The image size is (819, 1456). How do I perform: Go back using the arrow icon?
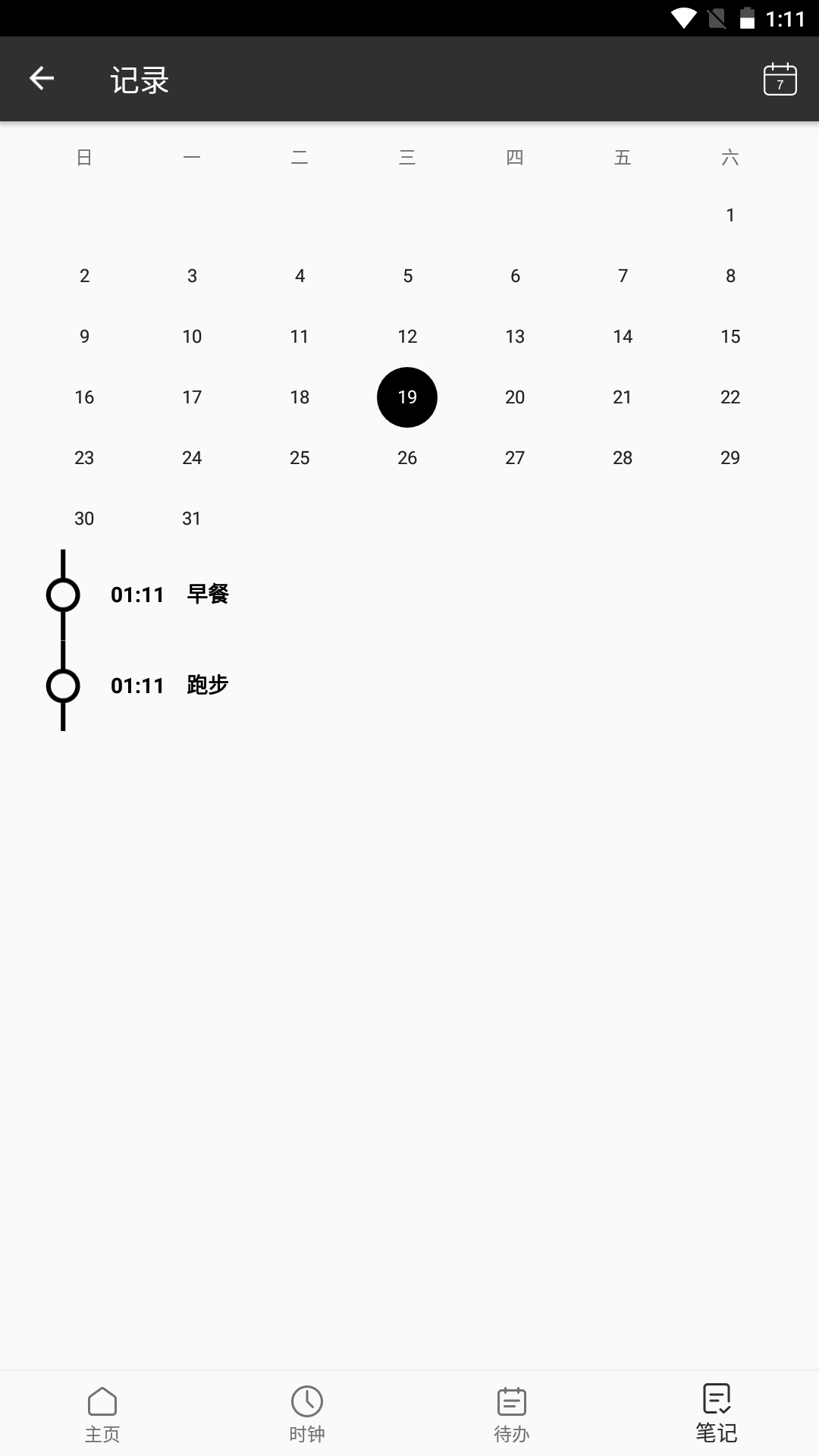click(42, 78)
